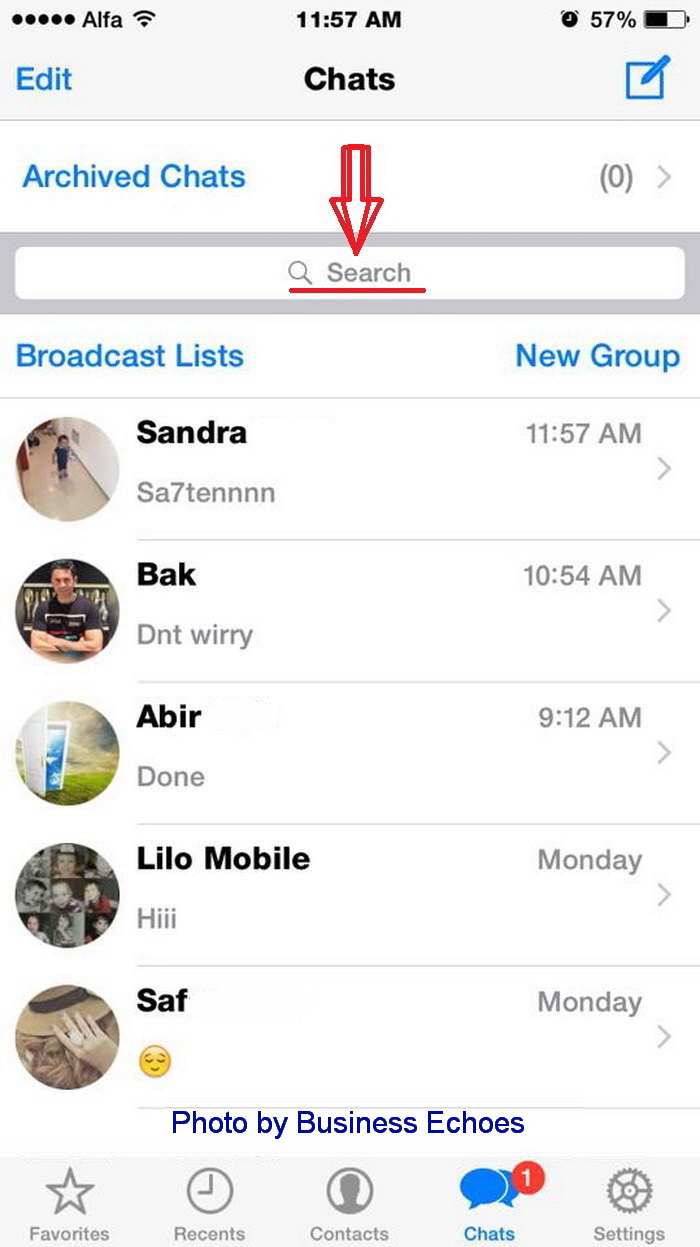Open the chat with Bak

350,611
